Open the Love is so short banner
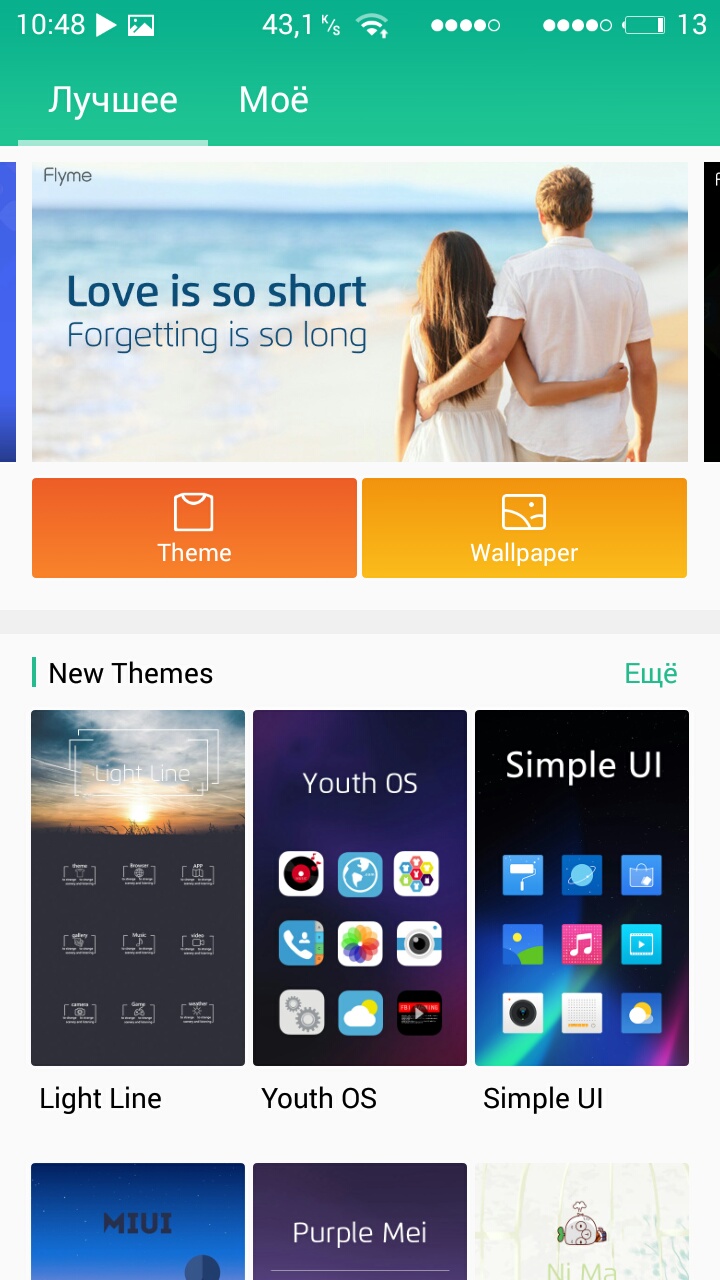Screen dimensions: 720x1280 (360, 312)
